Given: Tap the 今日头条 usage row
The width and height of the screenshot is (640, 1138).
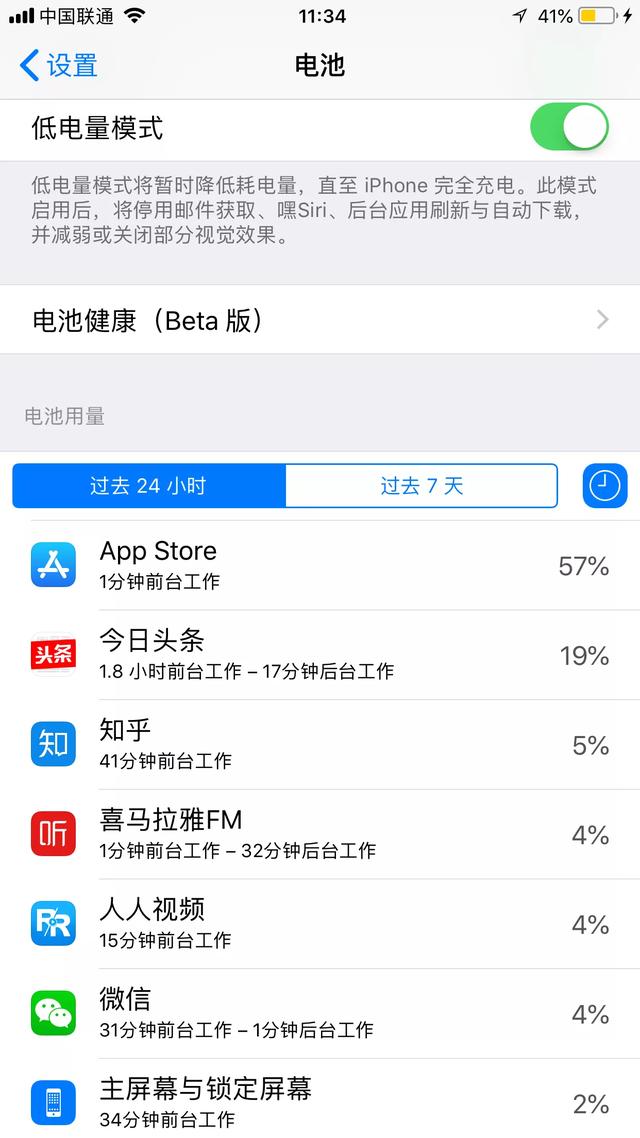Looking at the screenshot, I should 320,655.
